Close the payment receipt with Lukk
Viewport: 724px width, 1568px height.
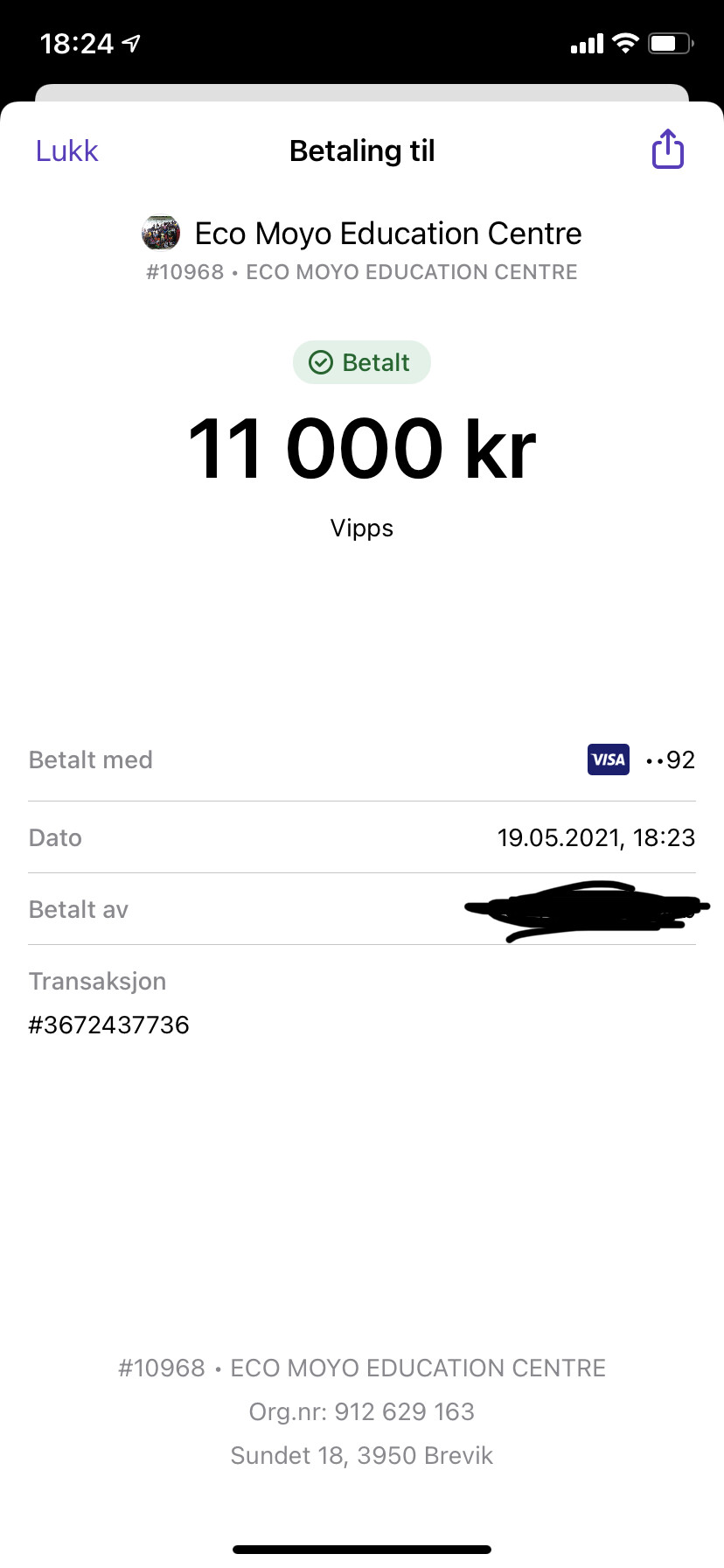[66, 150]
